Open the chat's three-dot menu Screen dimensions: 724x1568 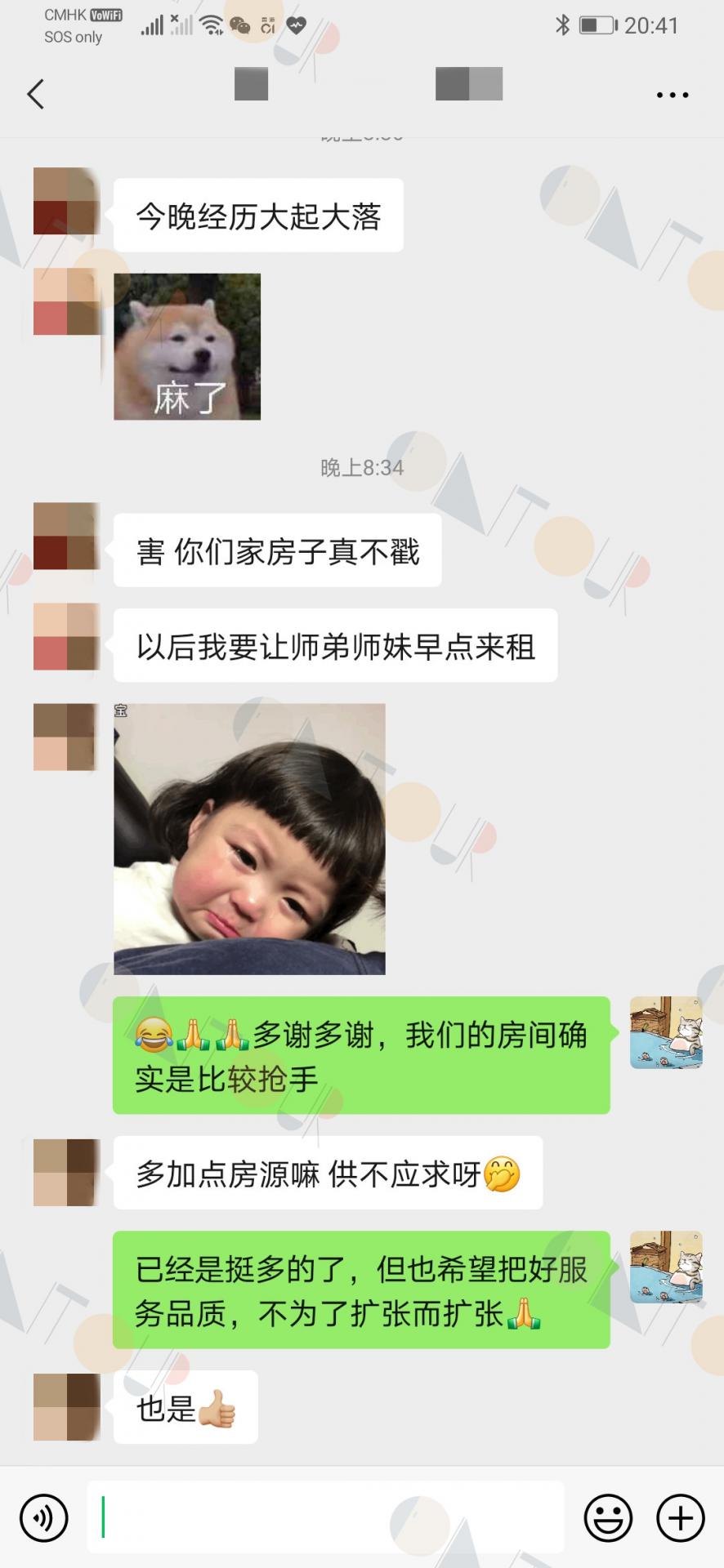[673, 95]
